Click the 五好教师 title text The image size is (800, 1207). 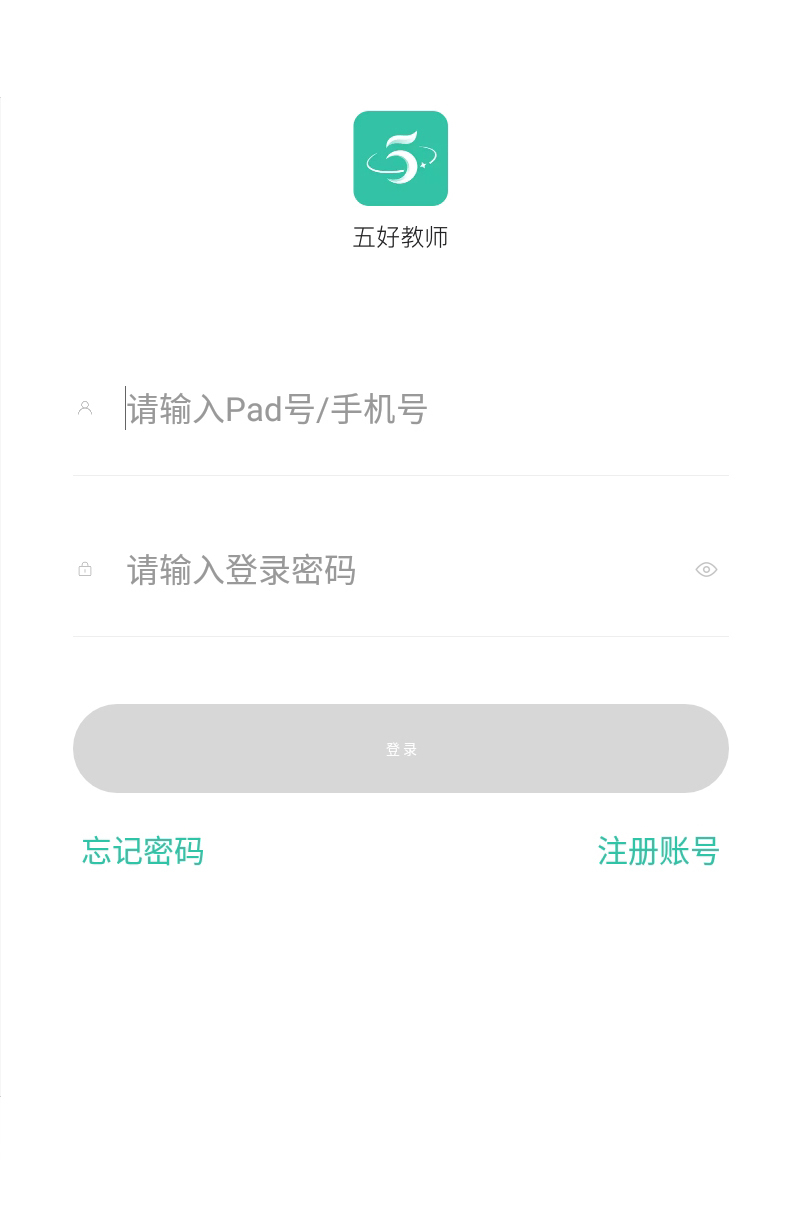(400, 238)
